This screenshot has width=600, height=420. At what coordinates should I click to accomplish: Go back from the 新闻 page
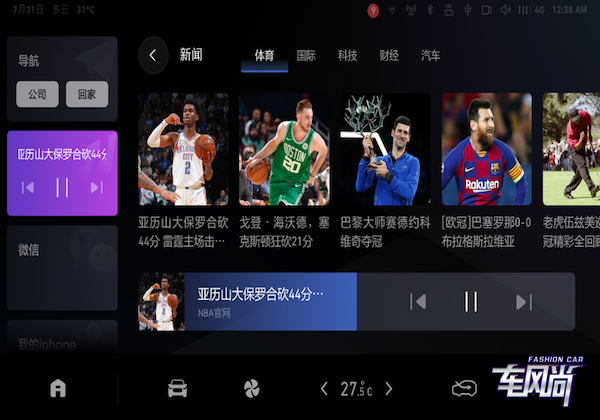(153, 56)
